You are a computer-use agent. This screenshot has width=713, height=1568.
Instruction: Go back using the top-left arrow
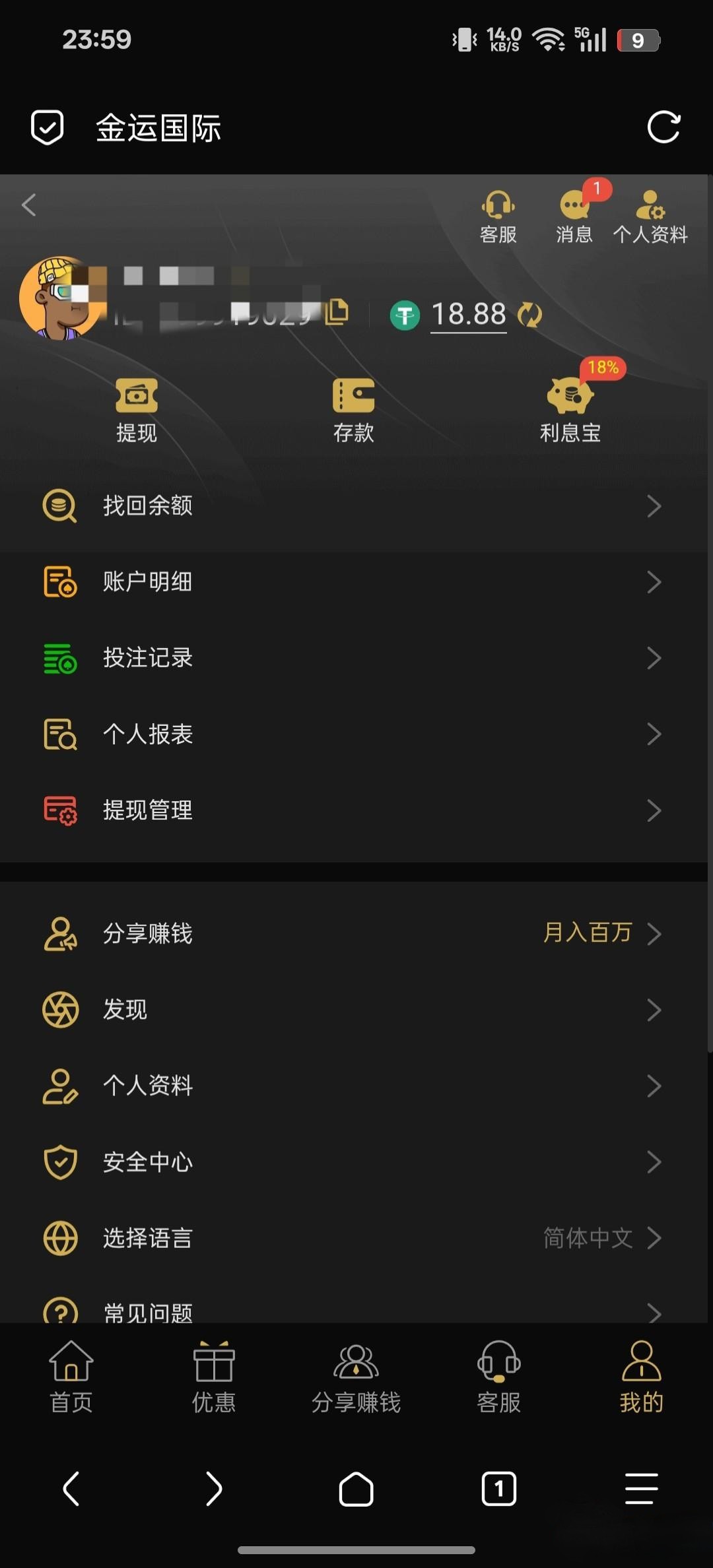click(x=29, y=205)
